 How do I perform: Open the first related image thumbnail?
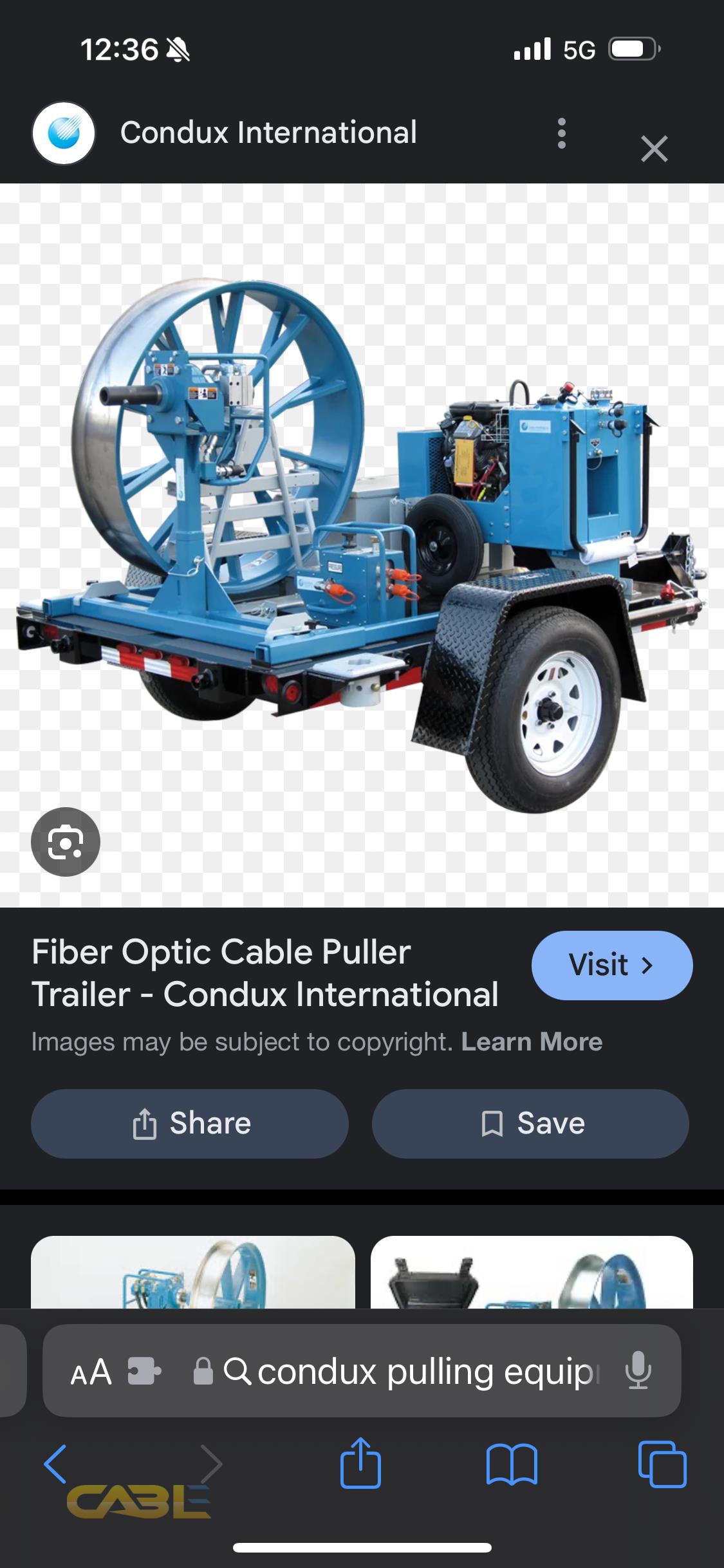point(193,1271)
